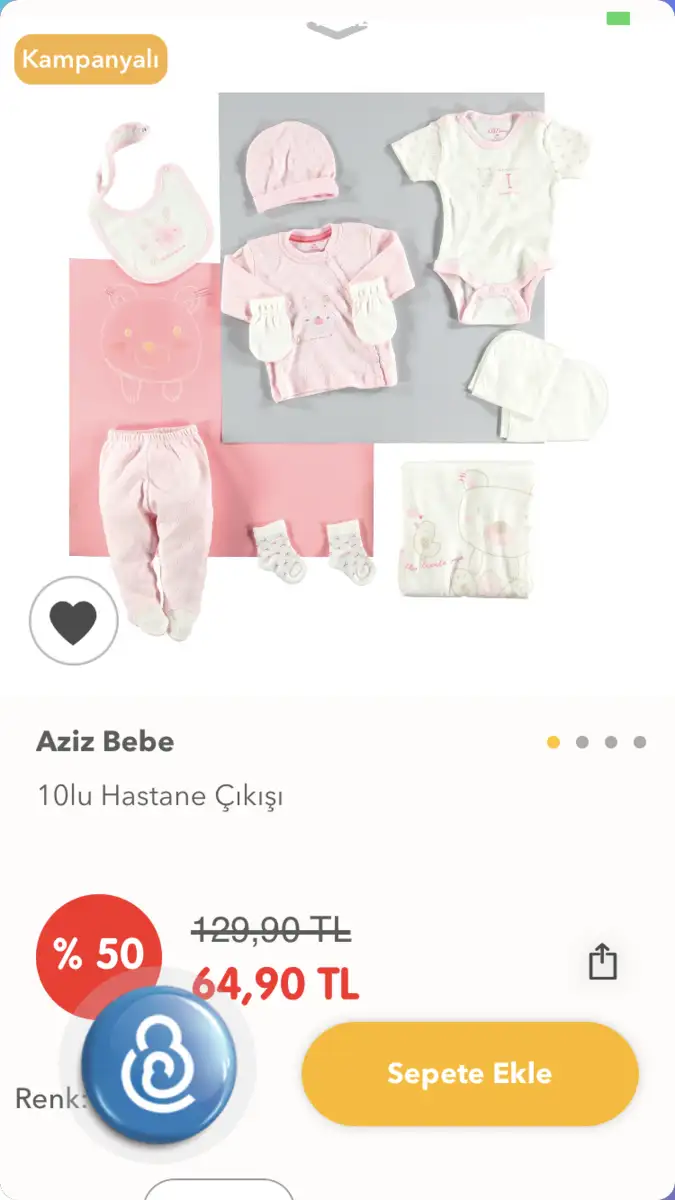Collapse the product sheet with top chevron
Screen dimensions: 675x1200
[x=337, y=31]
